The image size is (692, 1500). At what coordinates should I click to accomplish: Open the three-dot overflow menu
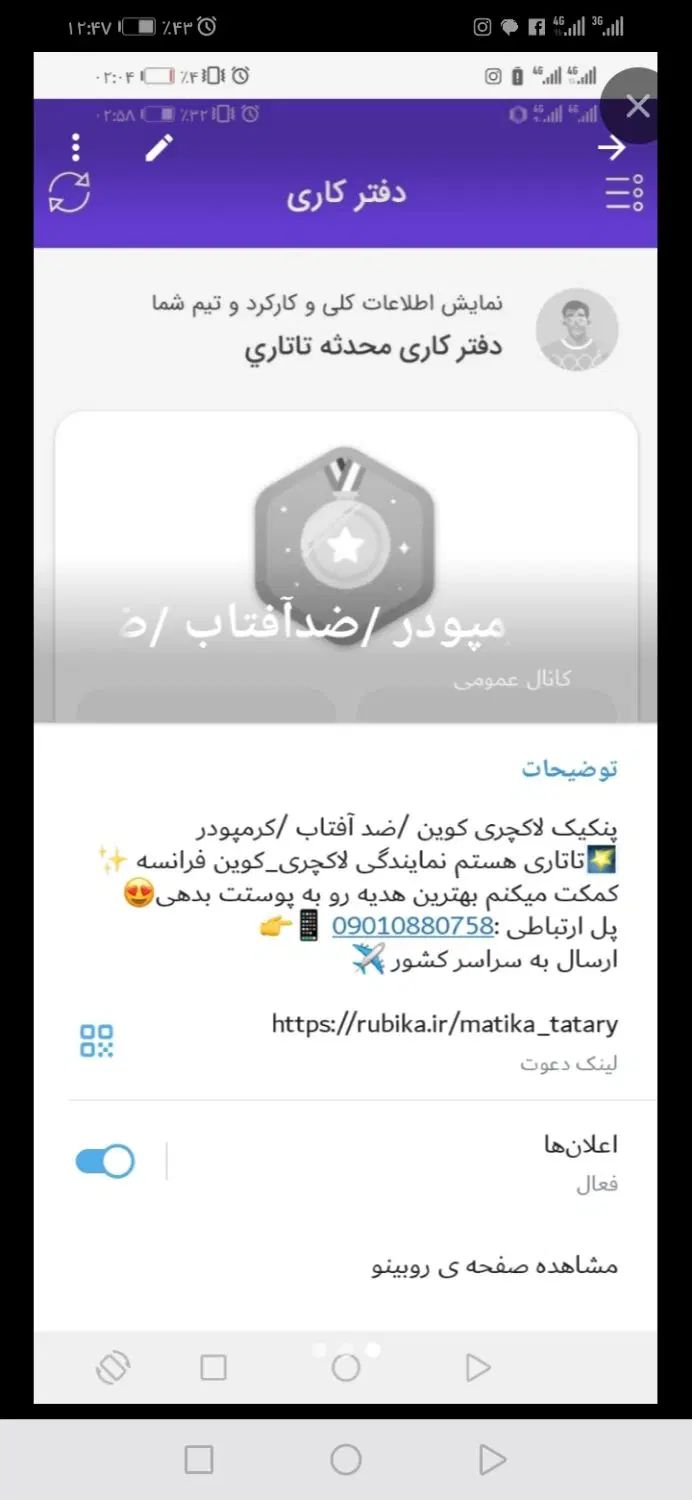(76, 148)
